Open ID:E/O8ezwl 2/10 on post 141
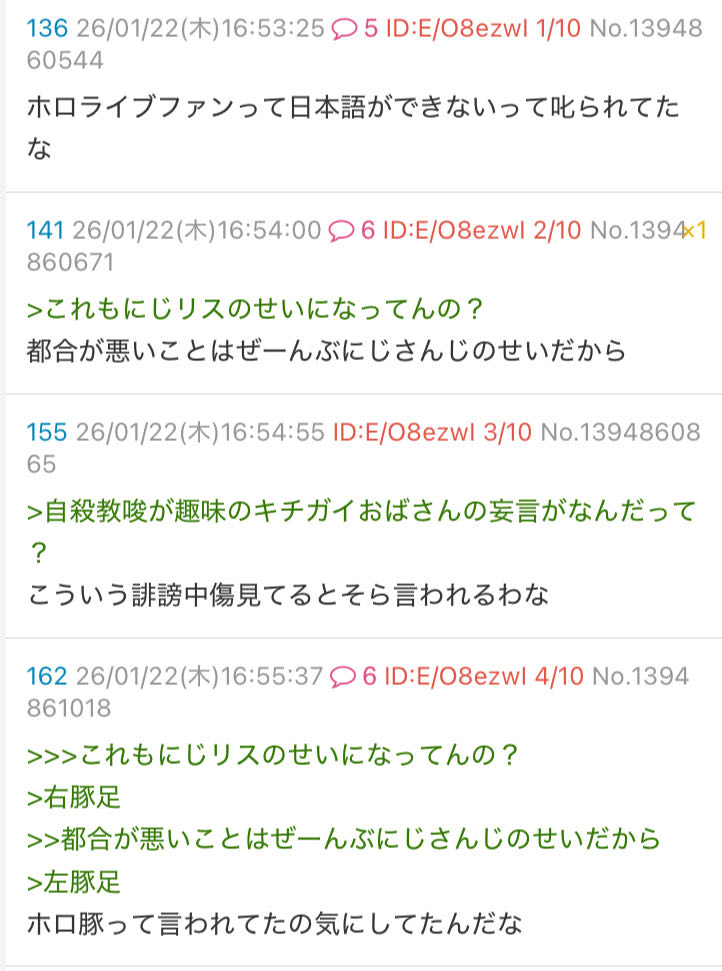The width and height of the screenshot is (722, 971). [483, 231]
